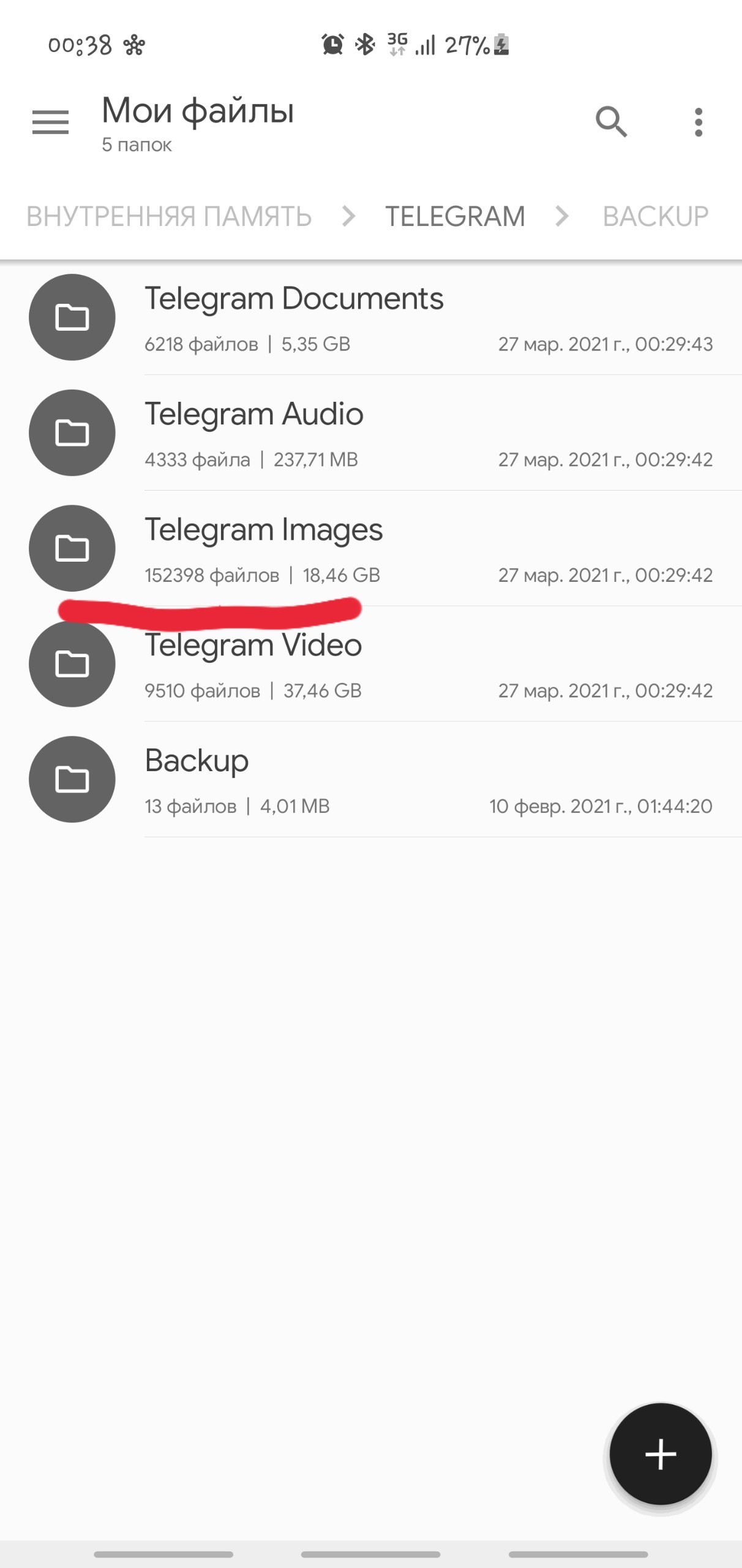The image size is (742, 1568).
Task: Open the three-dot overflow menu
Action: (x=698, y=122)
